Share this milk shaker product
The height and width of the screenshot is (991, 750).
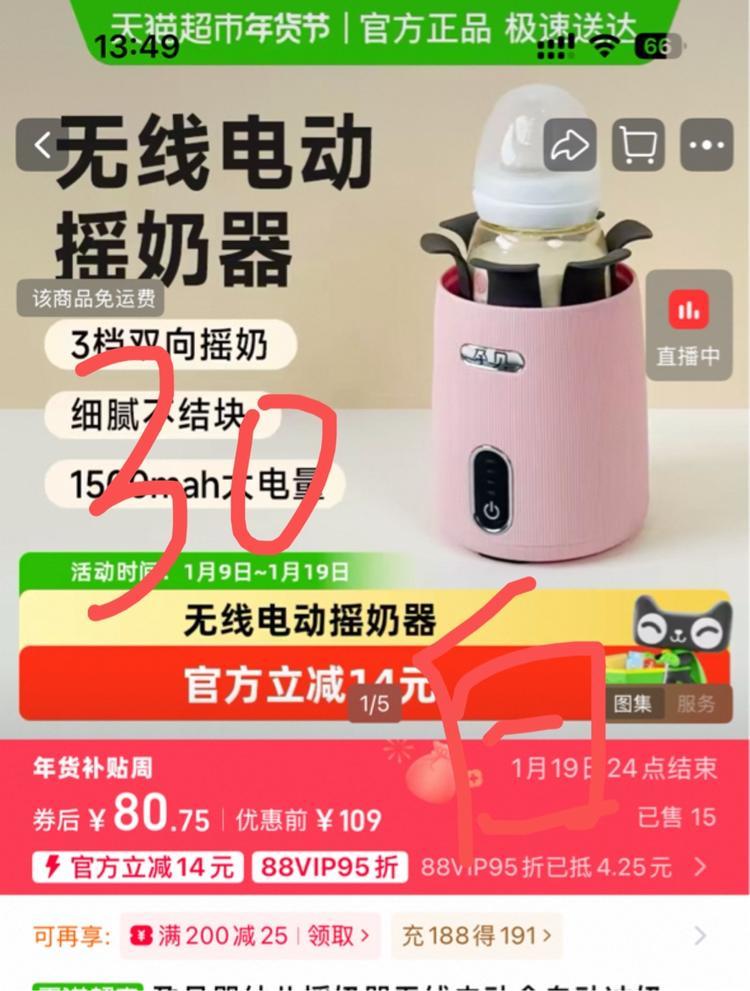pyautogui.click(x=570, y=146)
